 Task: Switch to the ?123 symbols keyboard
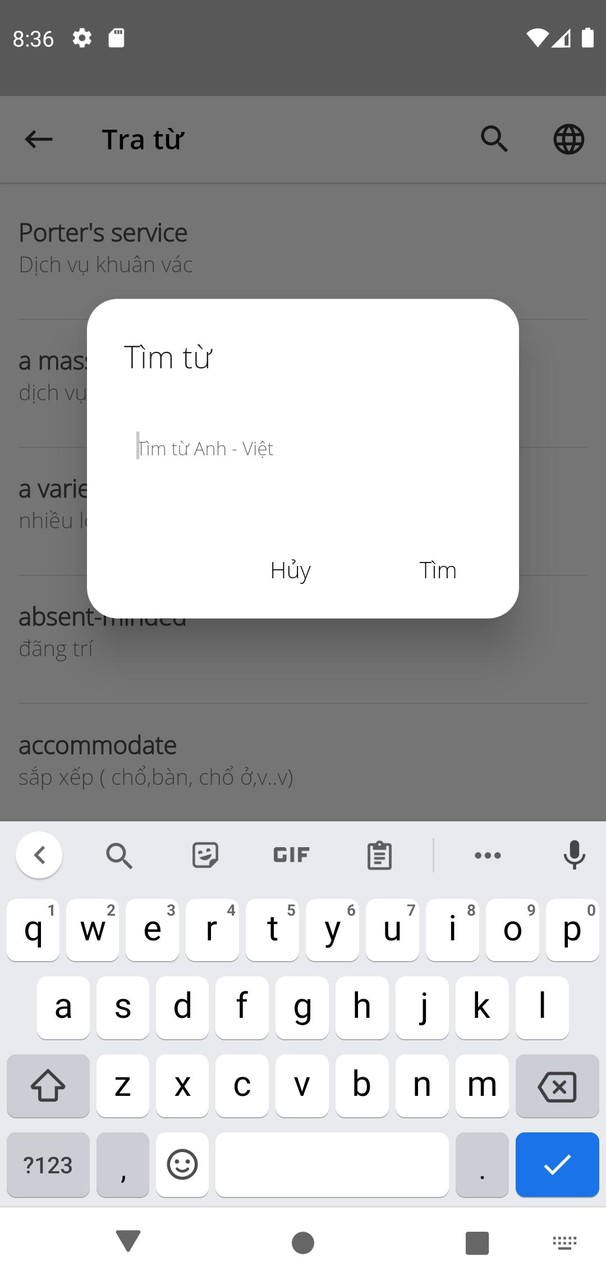tap(48, 1165)
